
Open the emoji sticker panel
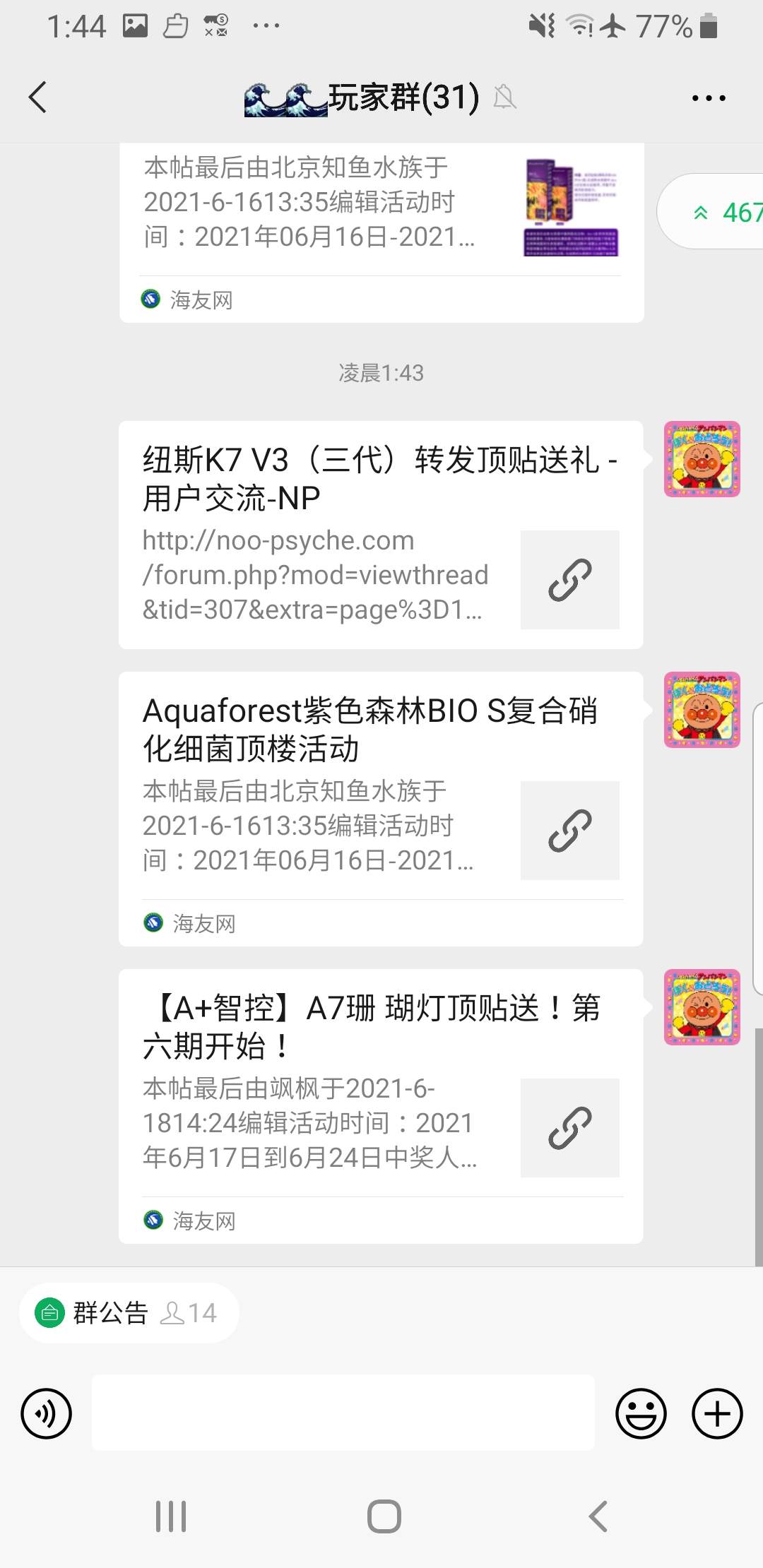tap(641, 1413)
